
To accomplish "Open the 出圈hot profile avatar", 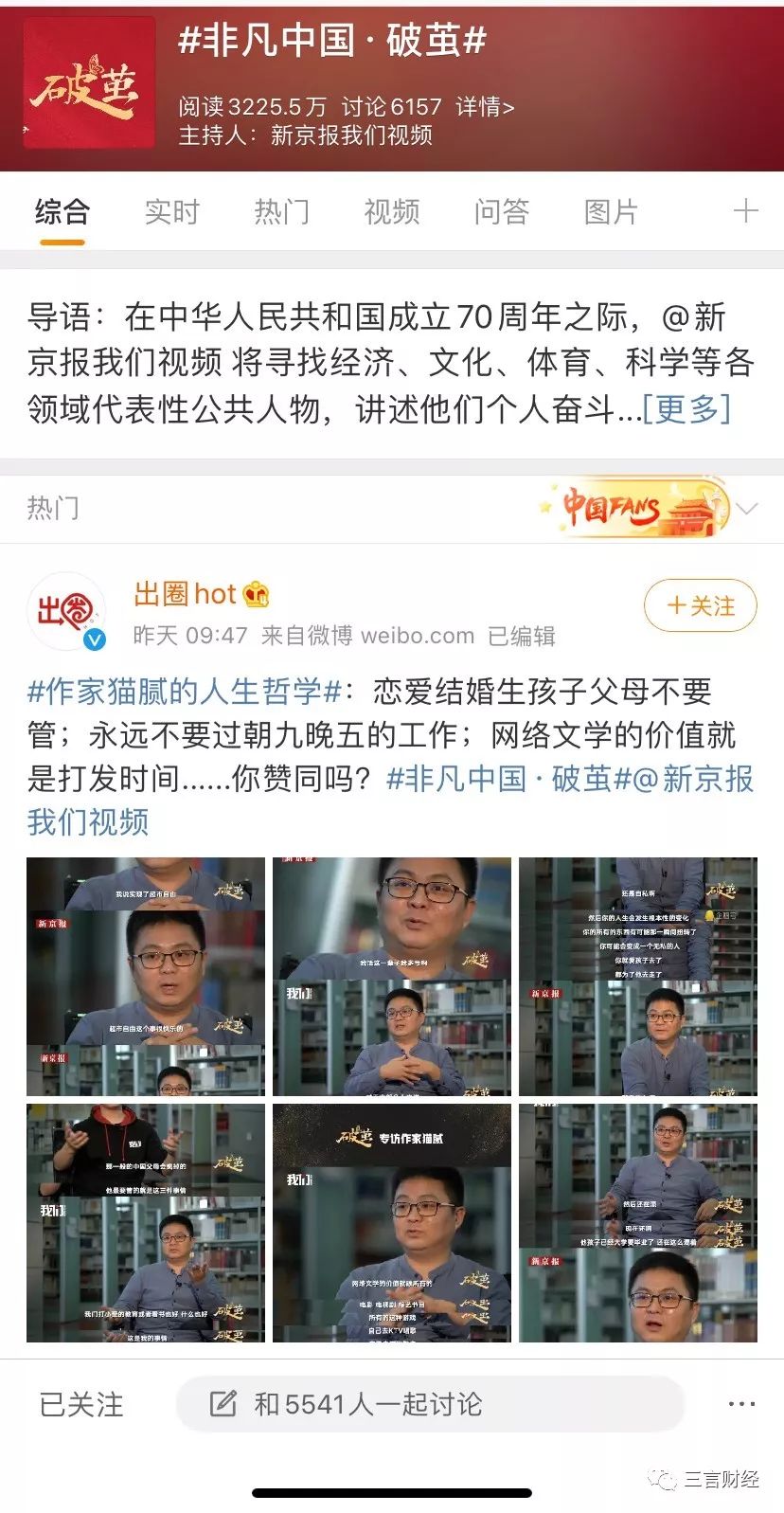I will tap(66, 612).
